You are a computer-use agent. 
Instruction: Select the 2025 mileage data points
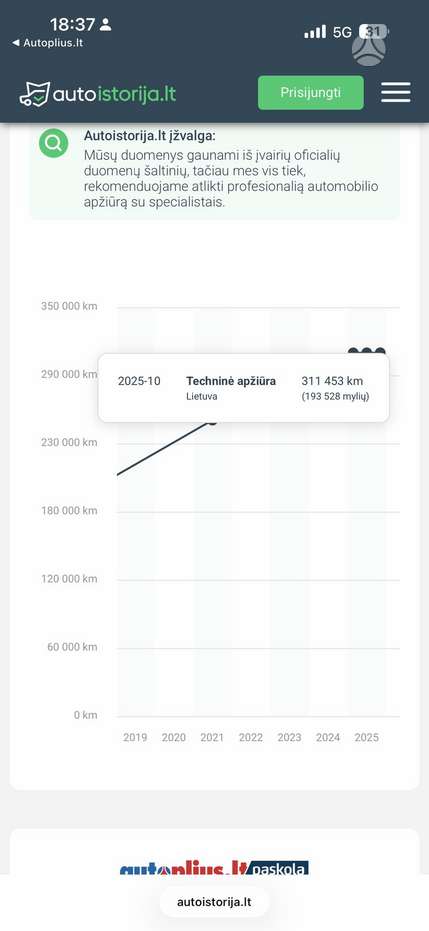(367, 351)
